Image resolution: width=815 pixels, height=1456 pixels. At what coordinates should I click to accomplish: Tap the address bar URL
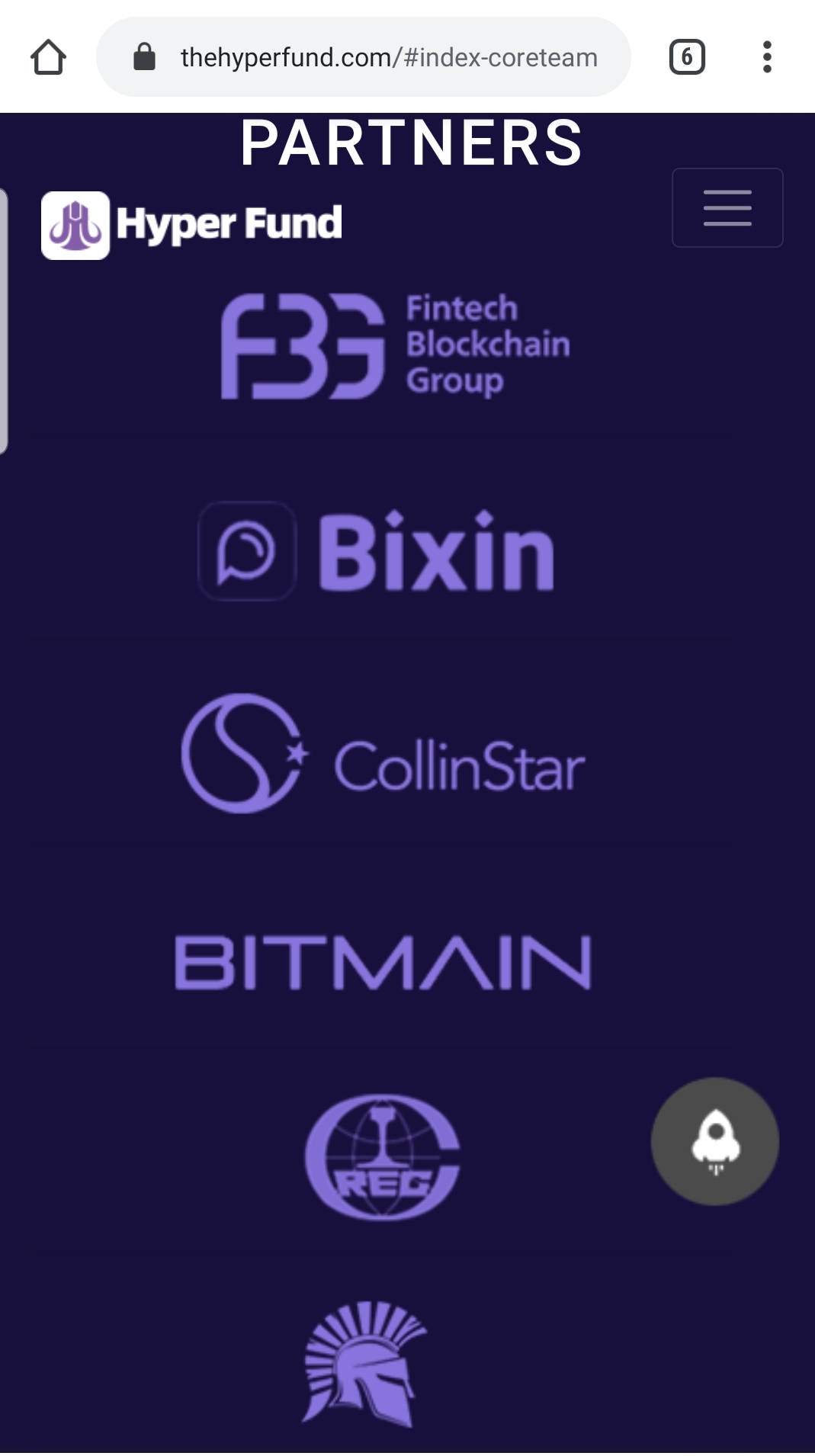(x=388, y=57)
